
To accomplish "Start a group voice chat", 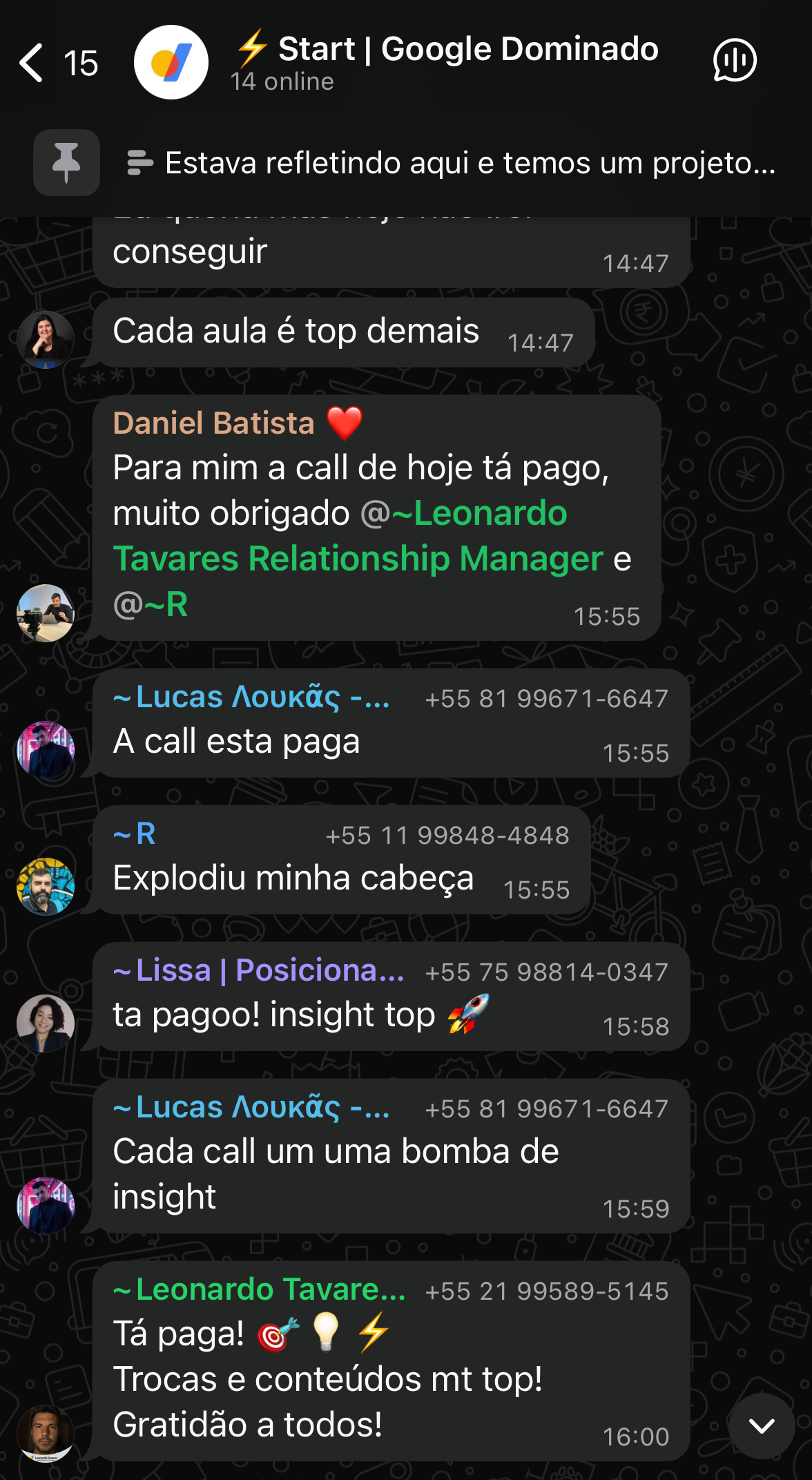I will click(734, 61).
